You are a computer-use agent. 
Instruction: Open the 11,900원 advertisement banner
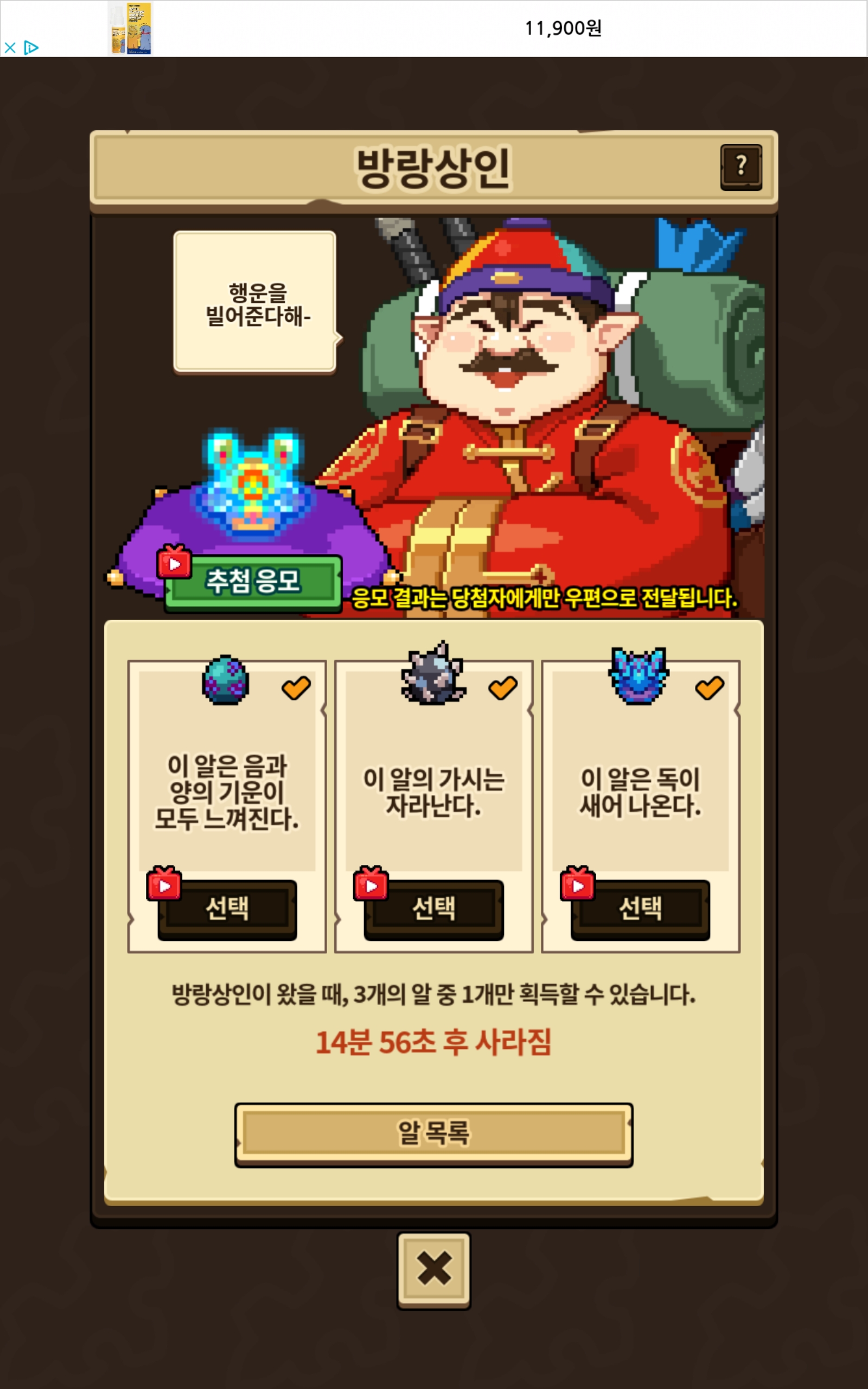434,28
